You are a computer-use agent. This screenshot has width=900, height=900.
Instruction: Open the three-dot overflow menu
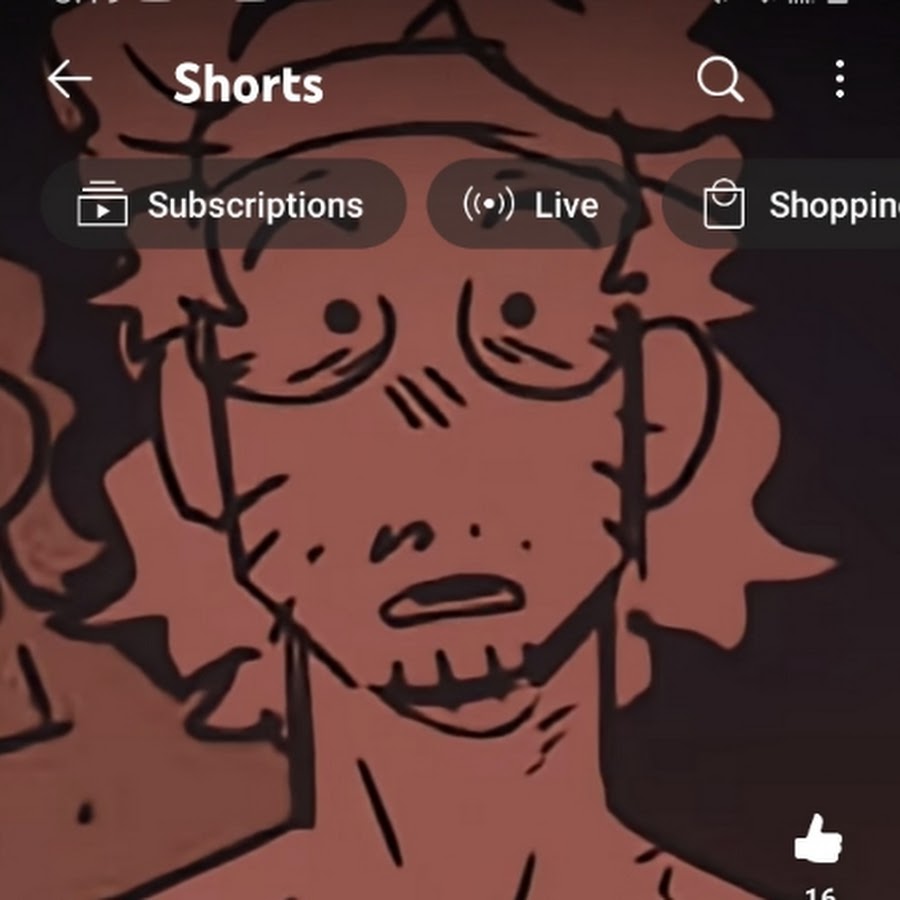pos(840,79)
